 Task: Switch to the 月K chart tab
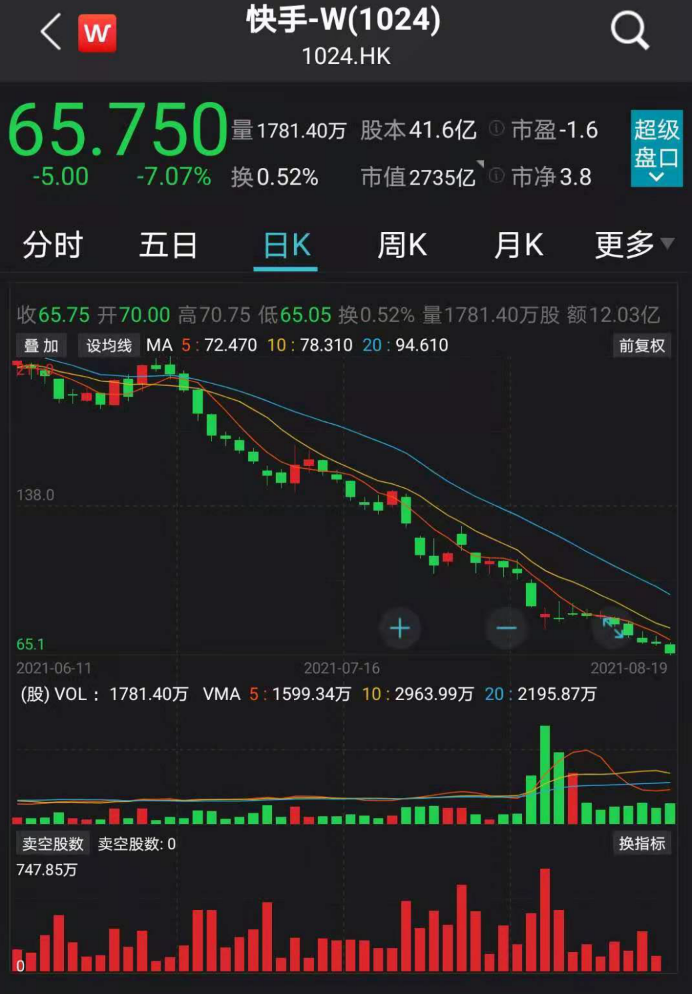(518, 245)
